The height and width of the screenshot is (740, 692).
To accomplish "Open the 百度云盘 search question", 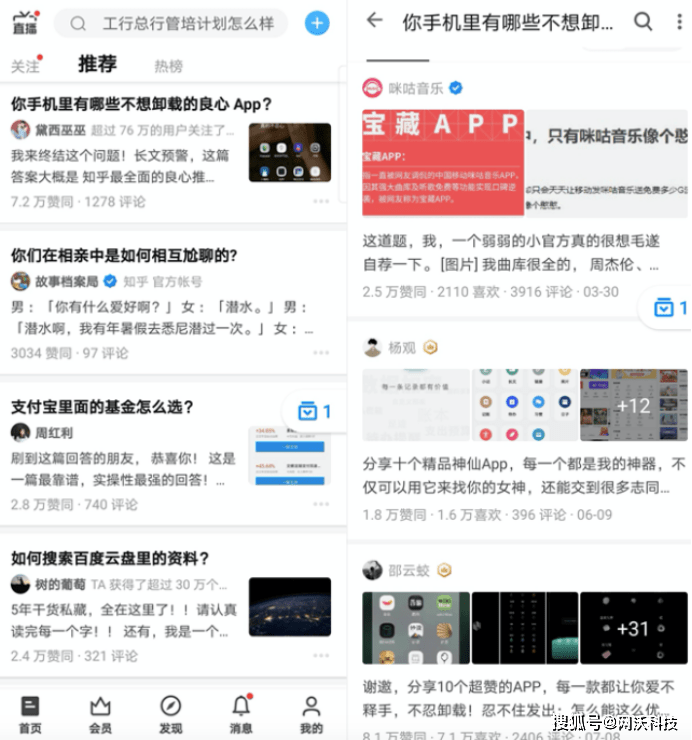I will pyautogui.click(x=110, y=558).
